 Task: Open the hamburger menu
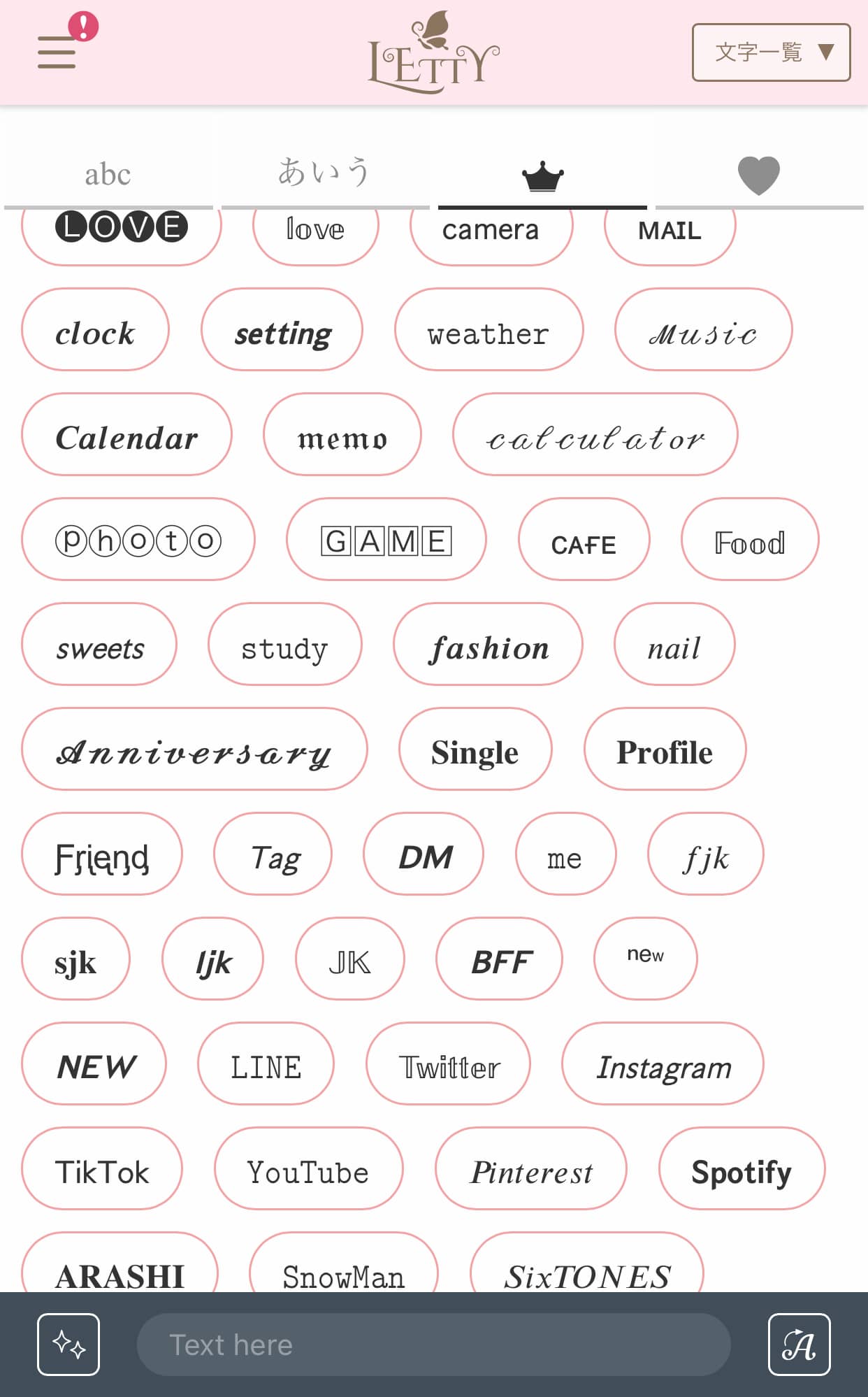tap(57, 52)
